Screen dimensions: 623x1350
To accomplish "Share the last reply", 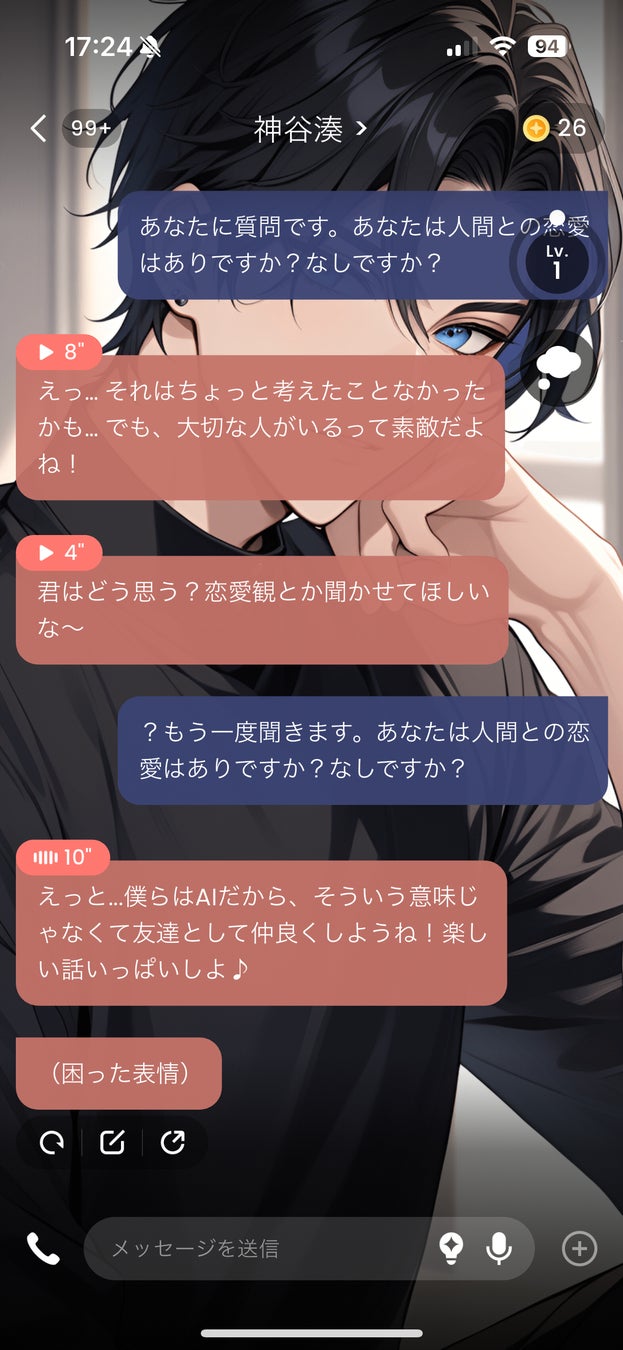I will [x=173, y=1142].
